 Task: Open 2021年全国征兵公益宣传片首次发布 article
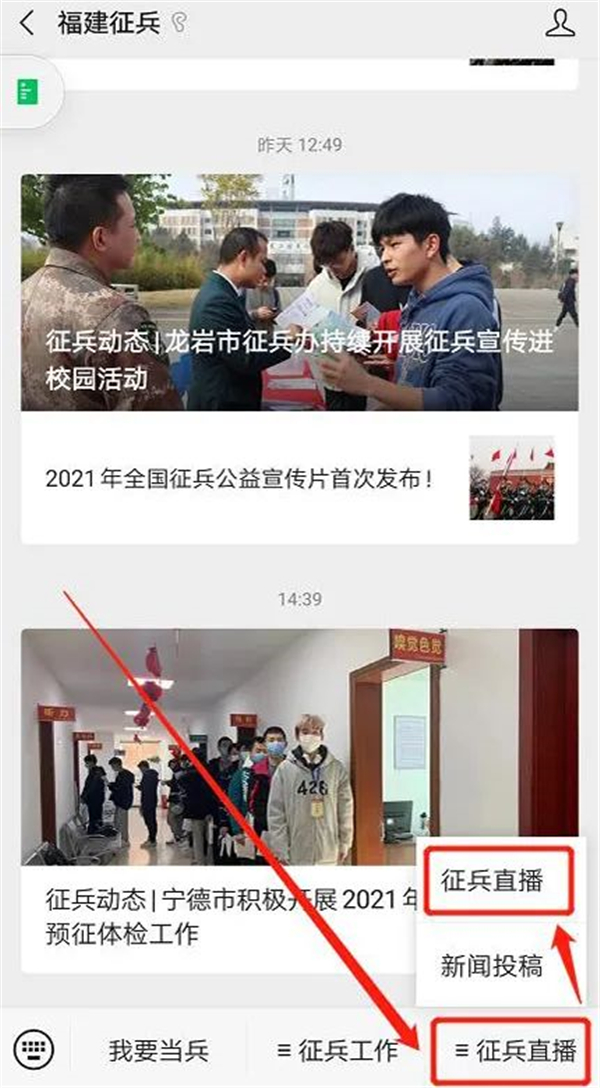pyautogui.click(x=299, y=478)
